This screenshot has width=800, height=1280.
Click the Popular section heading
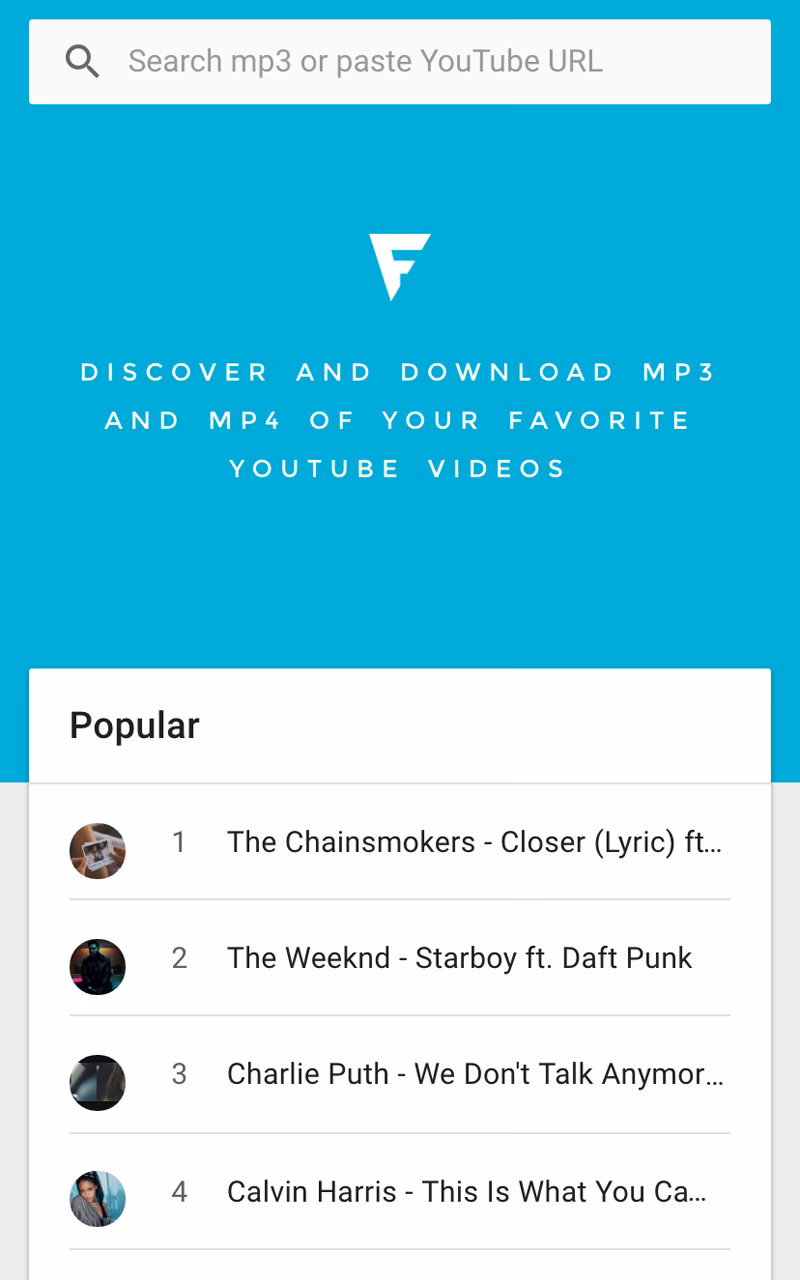click(x=134, y=726)
